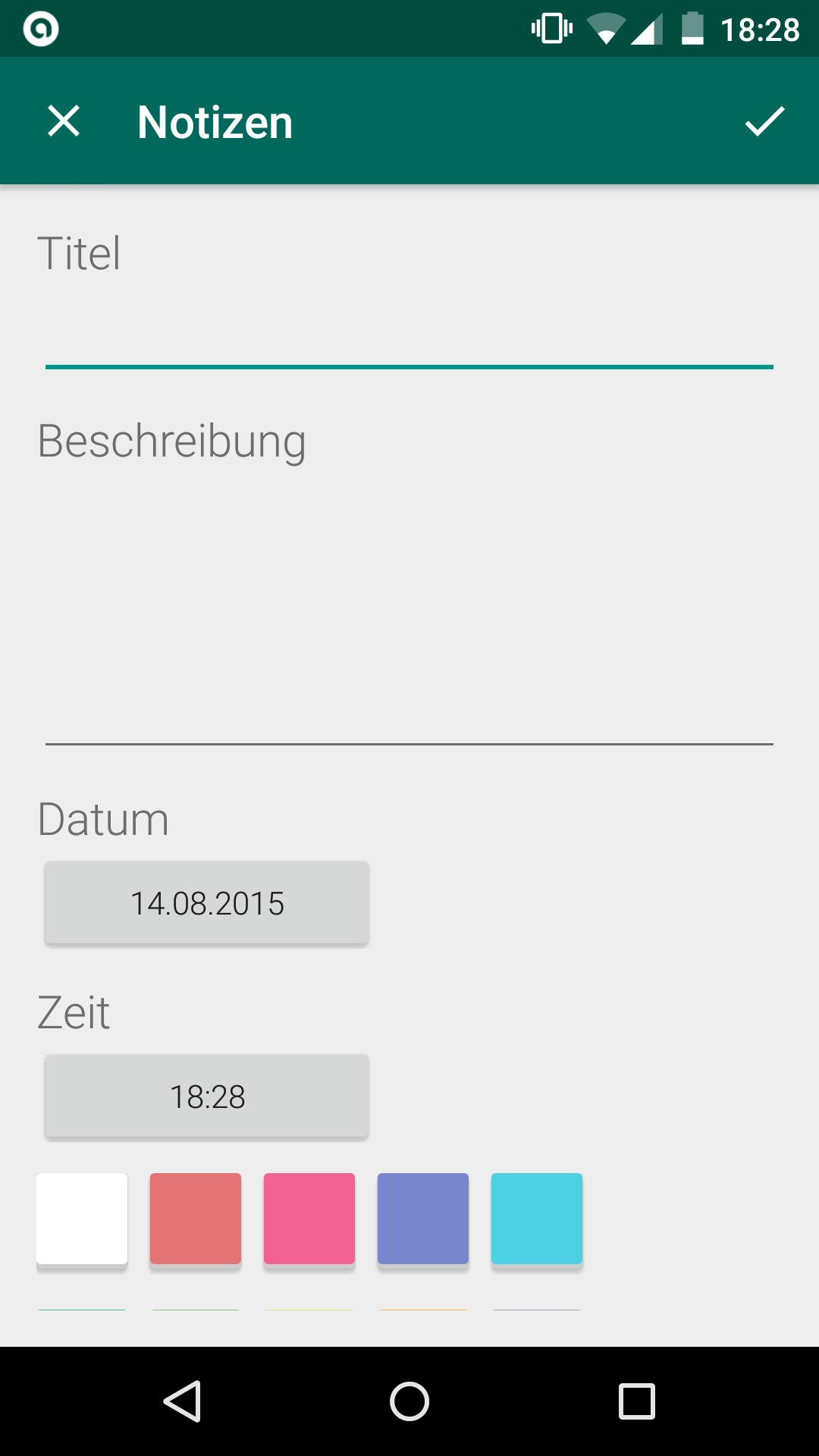Tap the clock showing 18:28 in status bar
The image size is (819, 1456).
coord(761,28)
